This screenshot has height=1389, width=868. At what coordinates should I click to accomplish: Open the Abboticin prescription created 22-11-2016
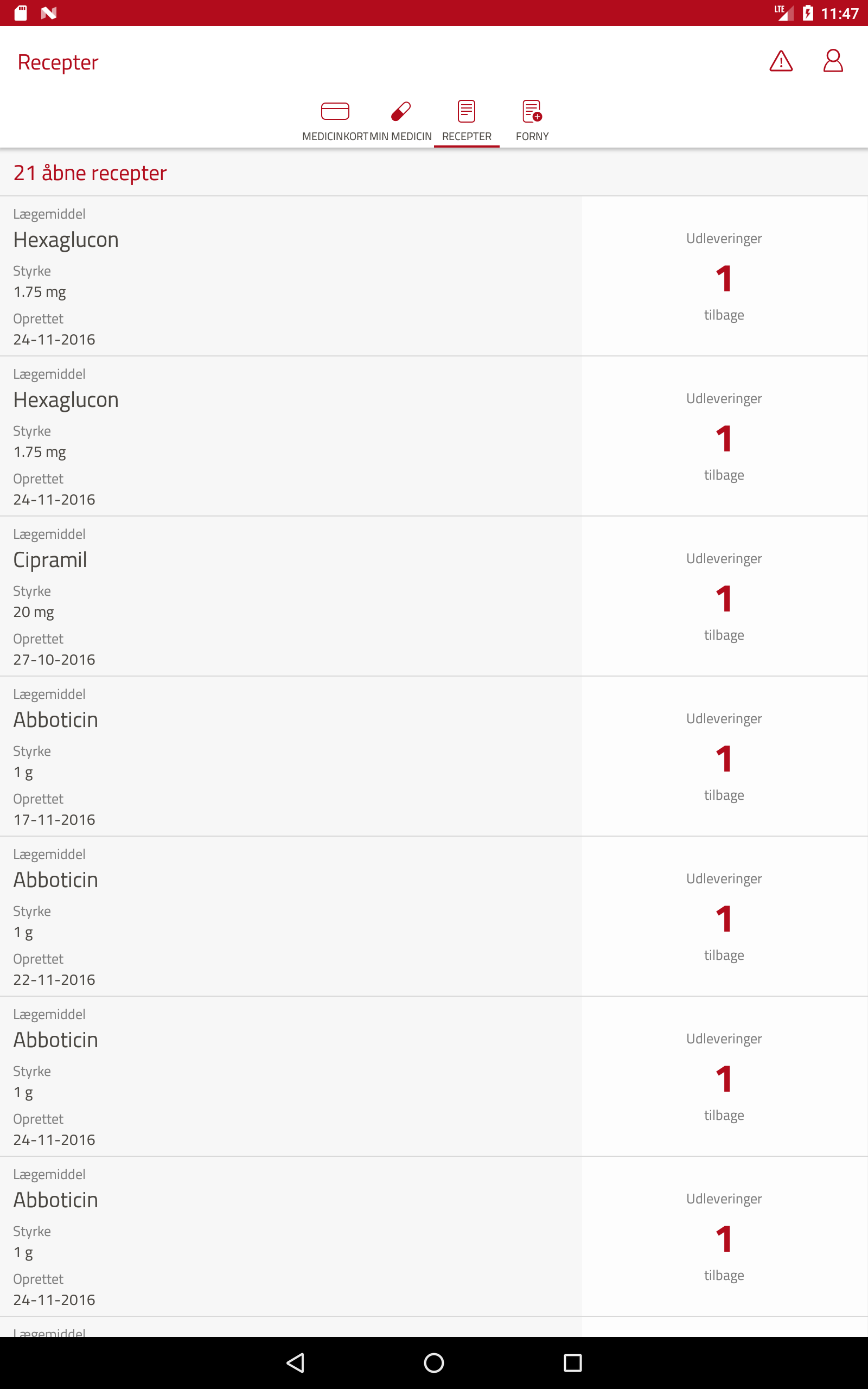434,916
